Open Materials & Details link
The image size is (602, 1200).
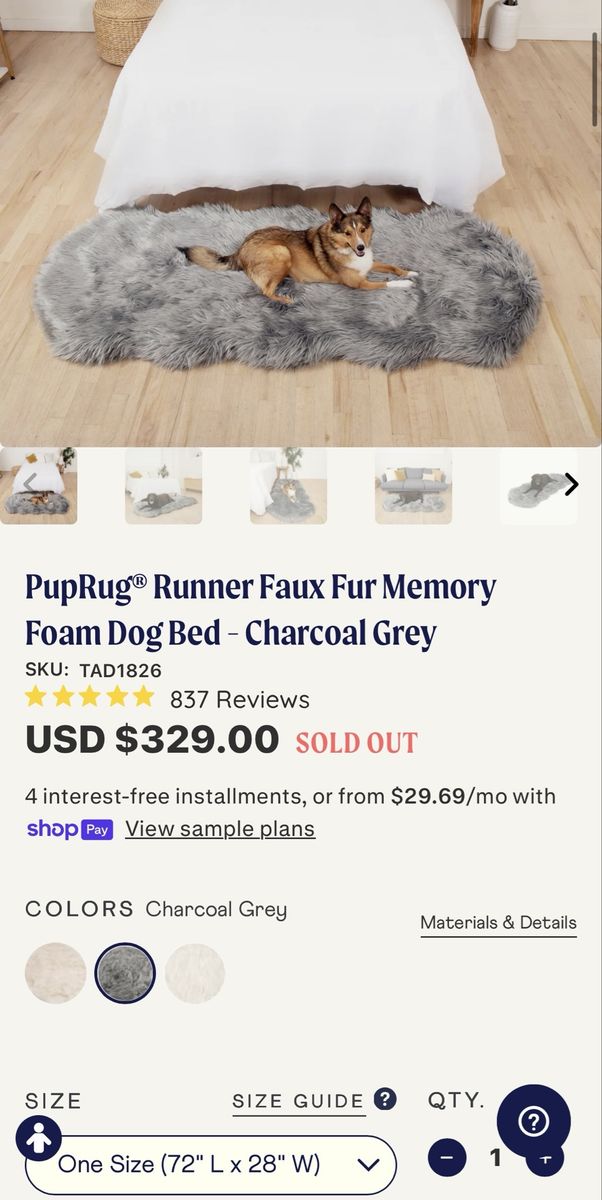[498, 923]
